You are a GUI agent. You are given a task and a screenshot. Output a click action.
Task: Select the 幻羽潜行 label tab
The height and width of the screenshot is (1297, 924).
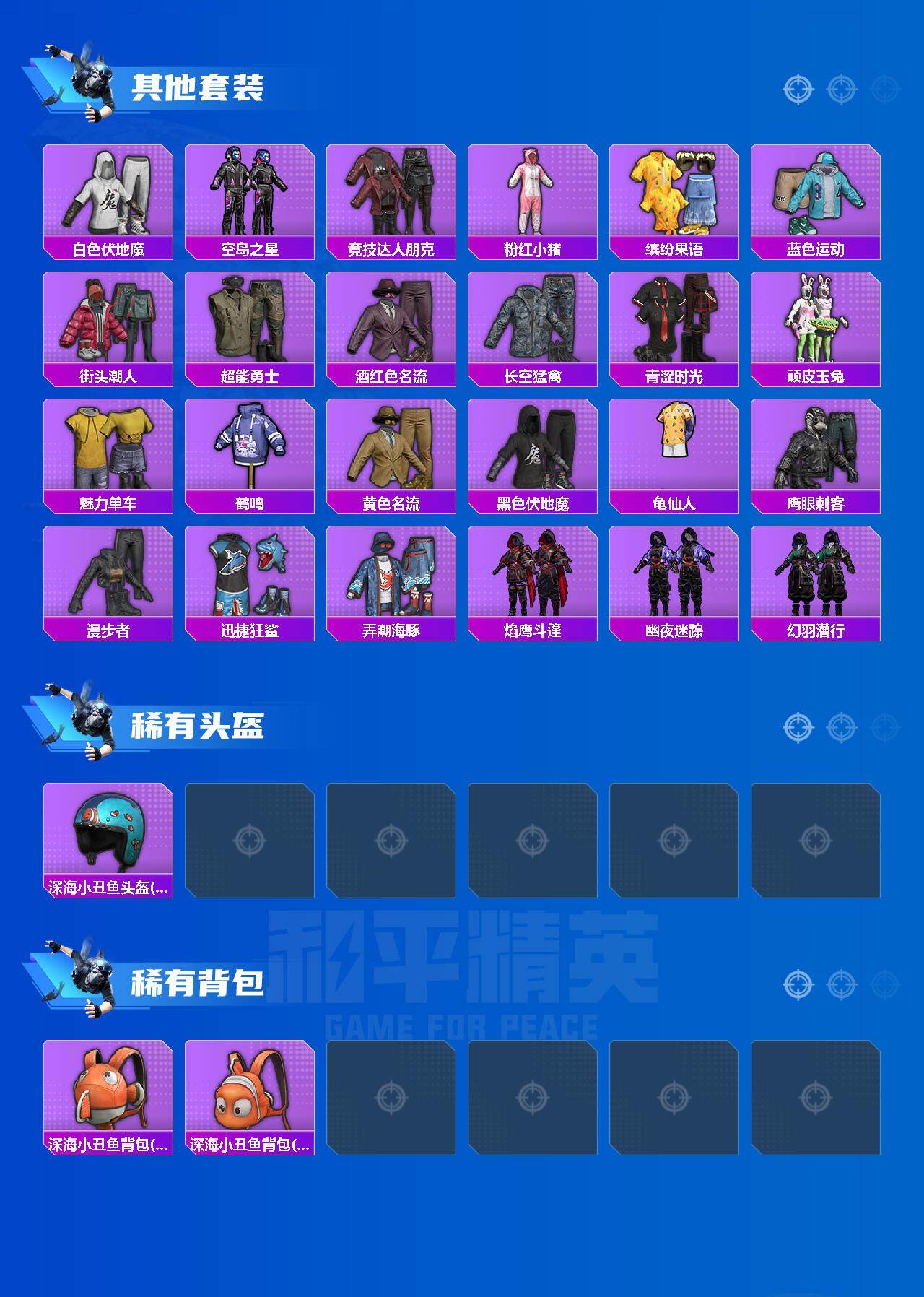click(x=816, y=629)
